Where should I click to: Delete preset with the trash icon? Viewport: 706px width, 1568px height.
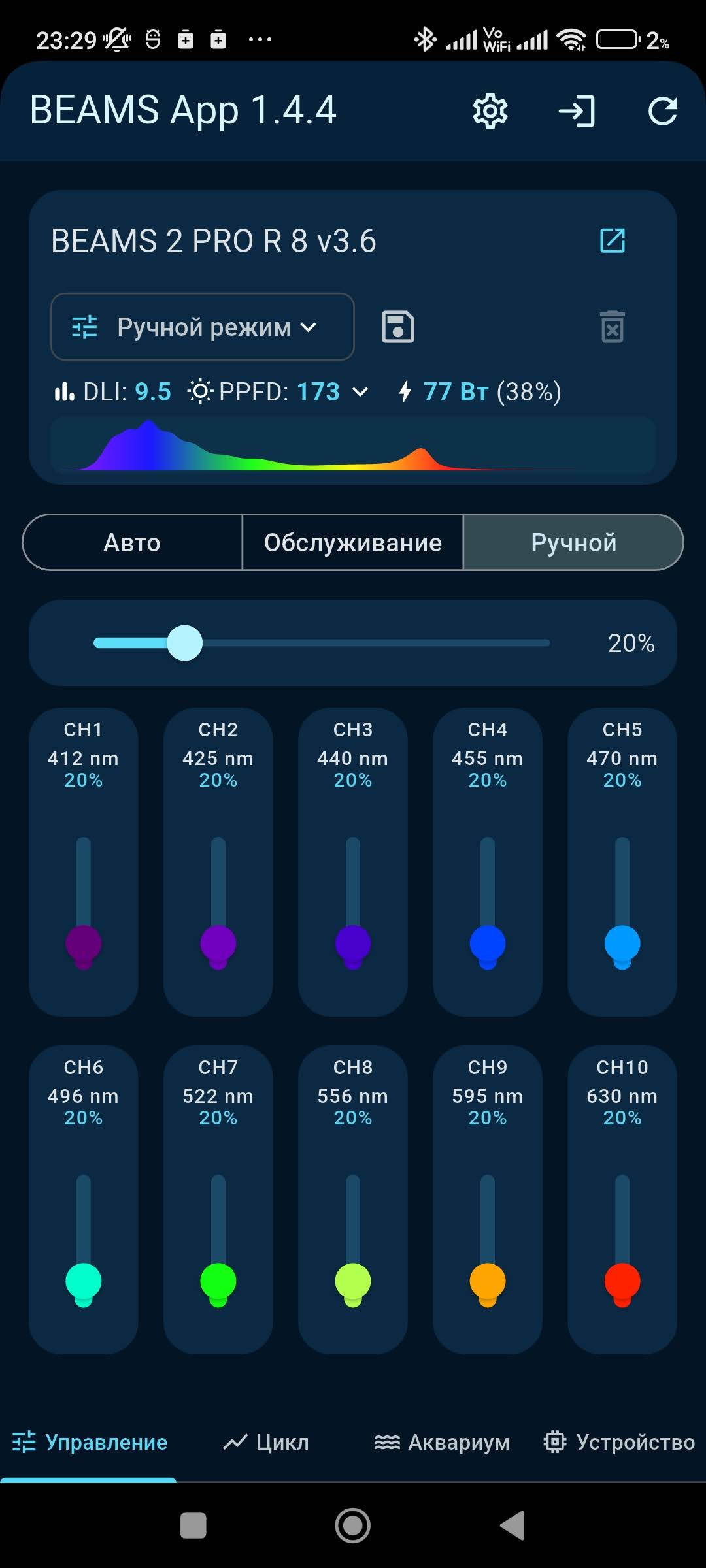pos(613,327)
